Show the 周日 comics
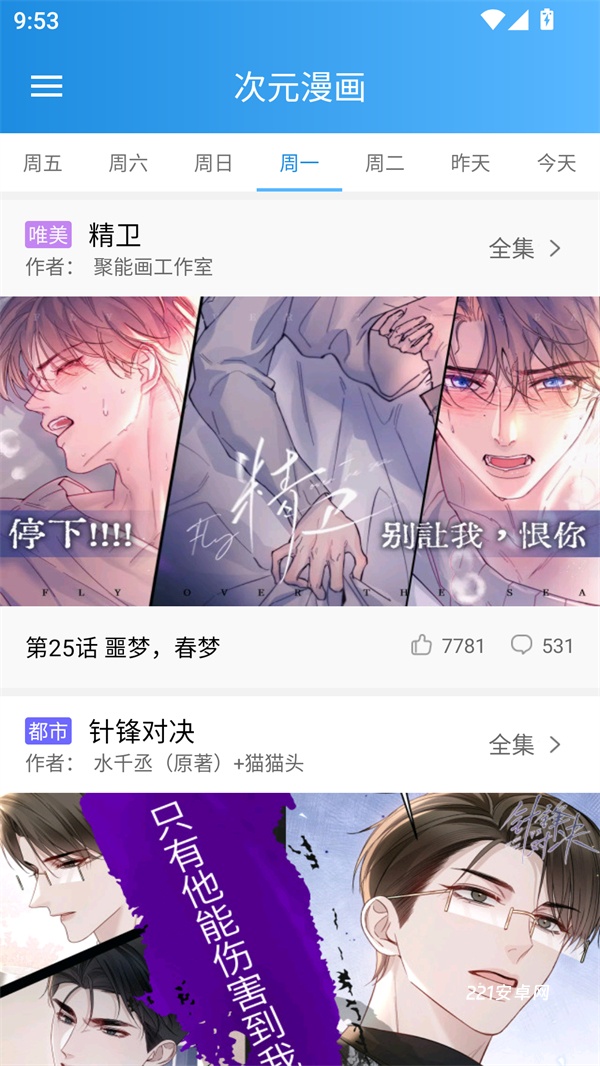Image resolution: width=600 pixels, height=1066 pixels. 214,163
